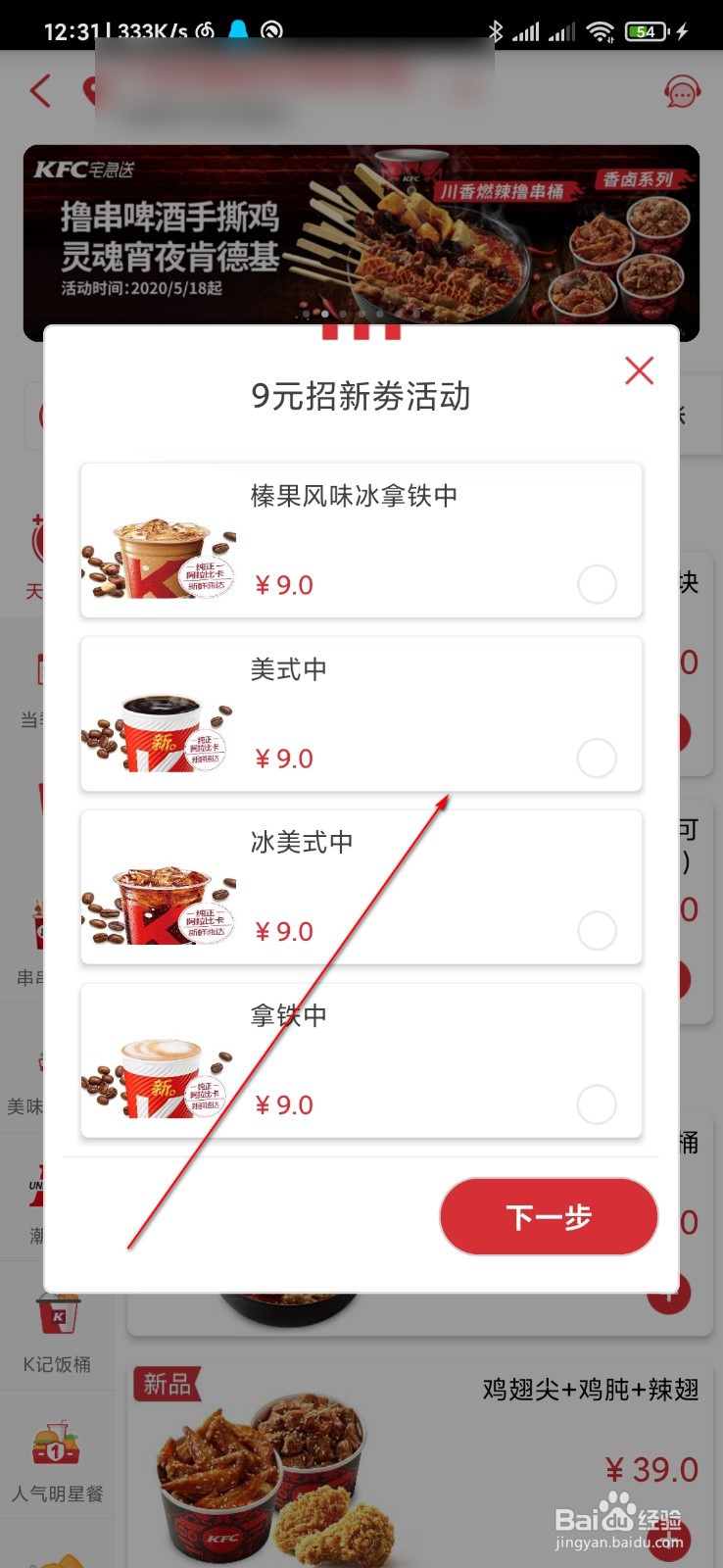Close the 9元招新券活动 dialog
Screen dimensions: 723x1568
pyautogui.click(x=640, y=370)
